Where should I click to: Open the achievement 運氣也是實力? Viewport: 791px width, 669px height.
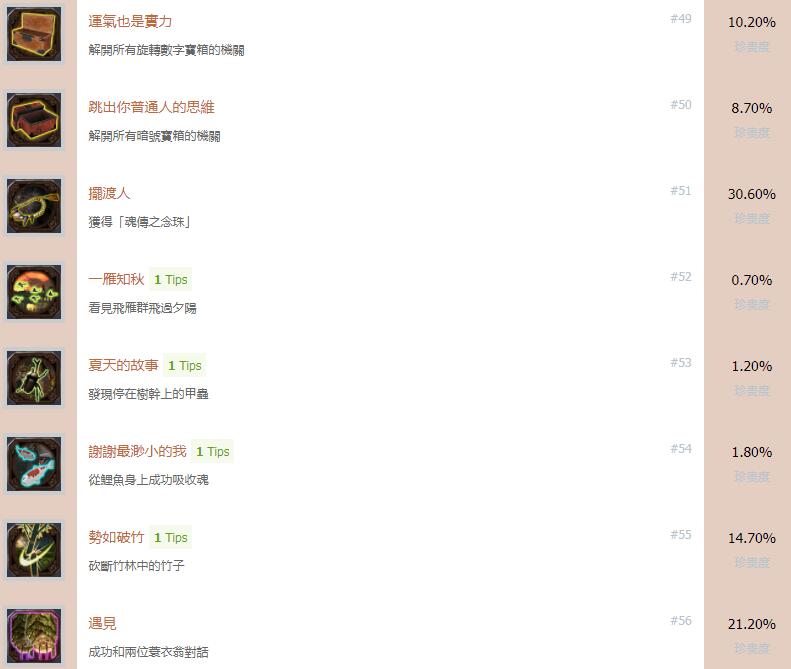130,22
